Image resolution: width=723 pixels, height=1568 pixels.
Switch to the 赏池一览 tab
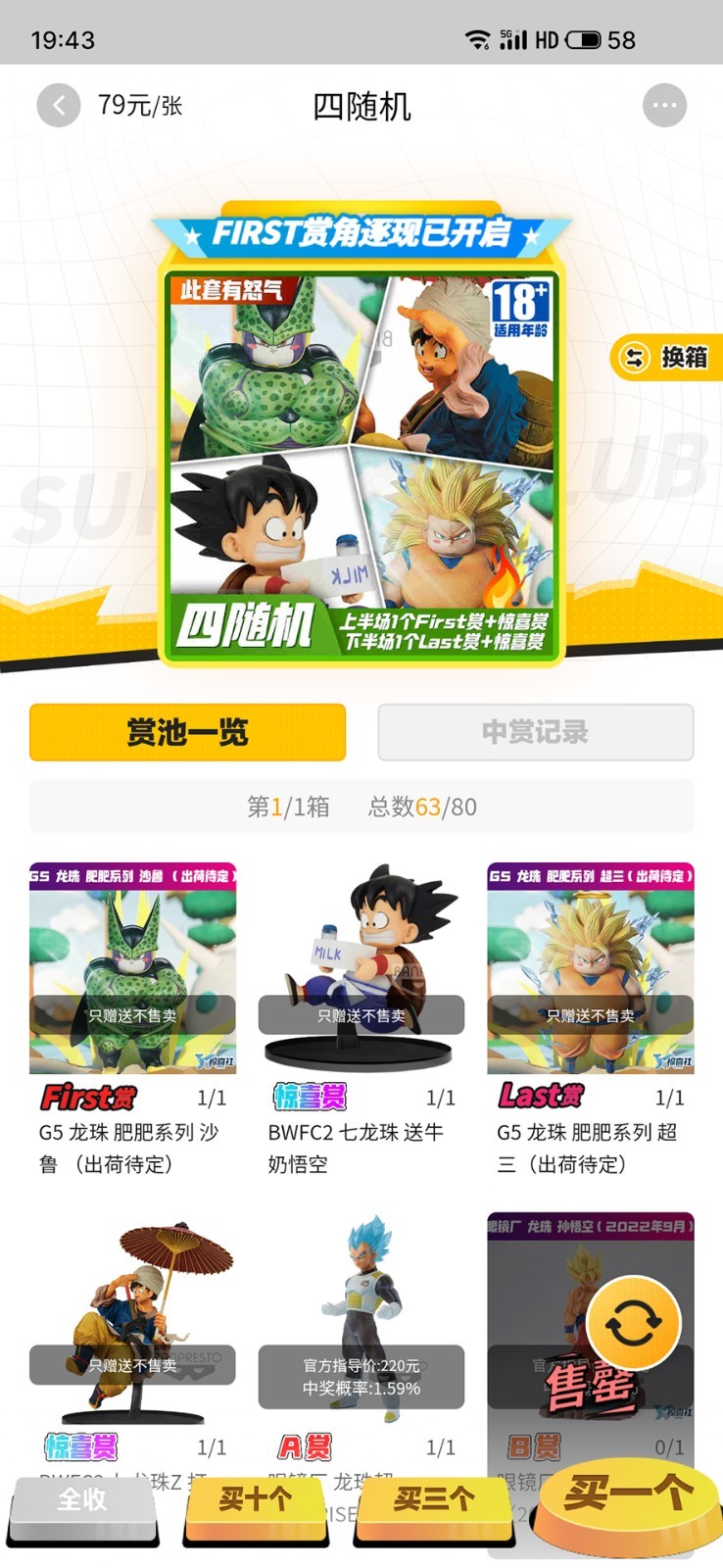point(187,731)
